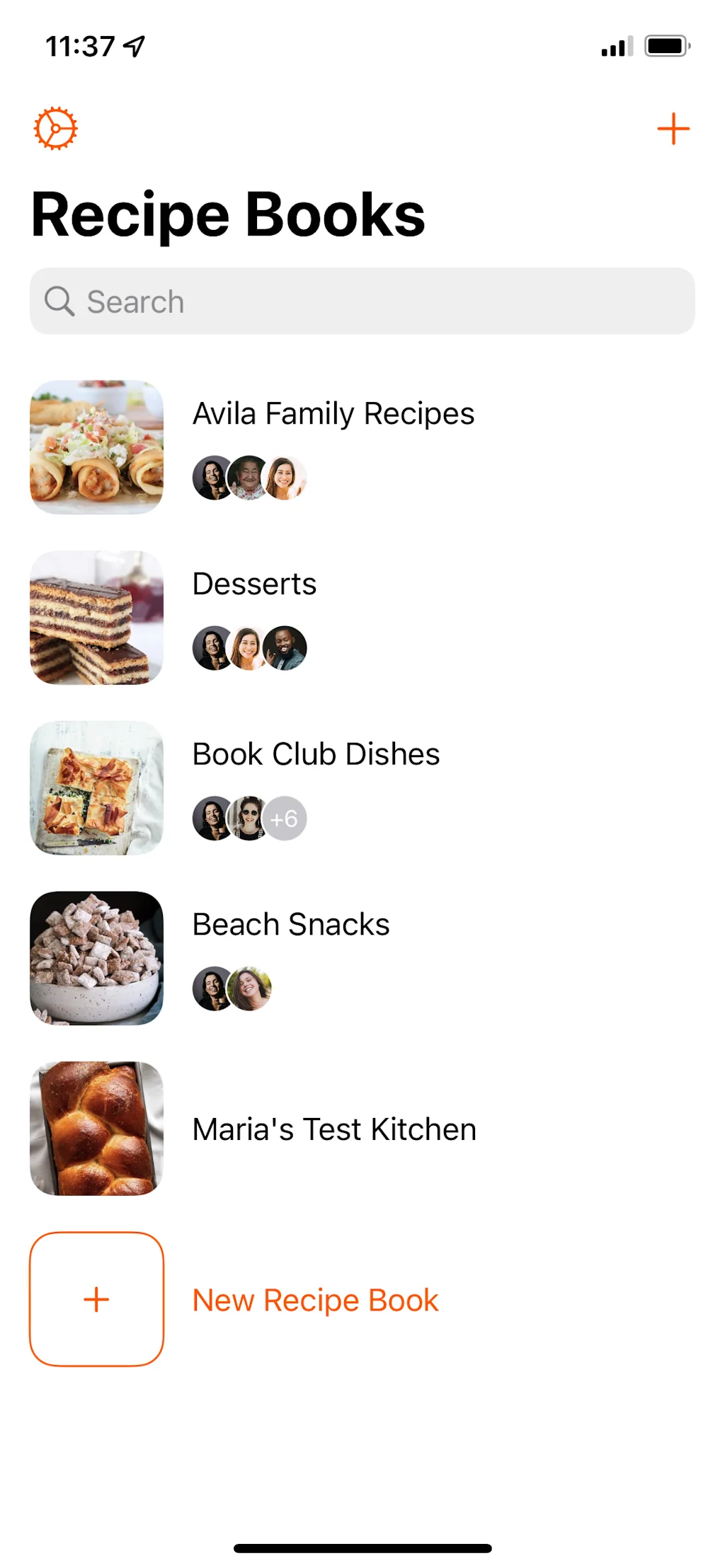Tap the battery indicator
This screenshot has width=725, height=1568.
click(664, 45)
